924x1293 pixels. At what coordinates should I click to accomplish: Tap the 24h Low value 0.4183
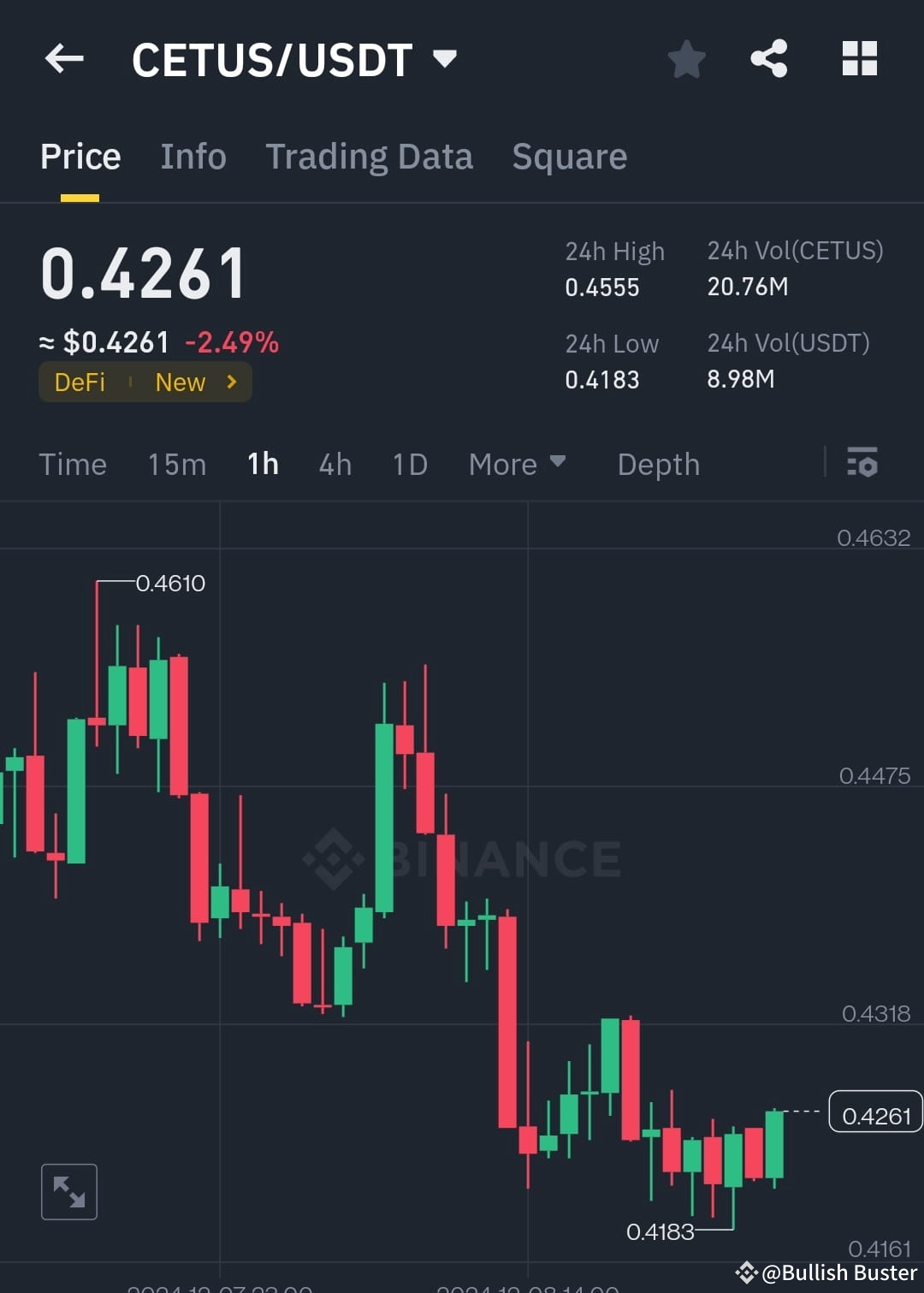pyautogui.click(x=602, y=380)
